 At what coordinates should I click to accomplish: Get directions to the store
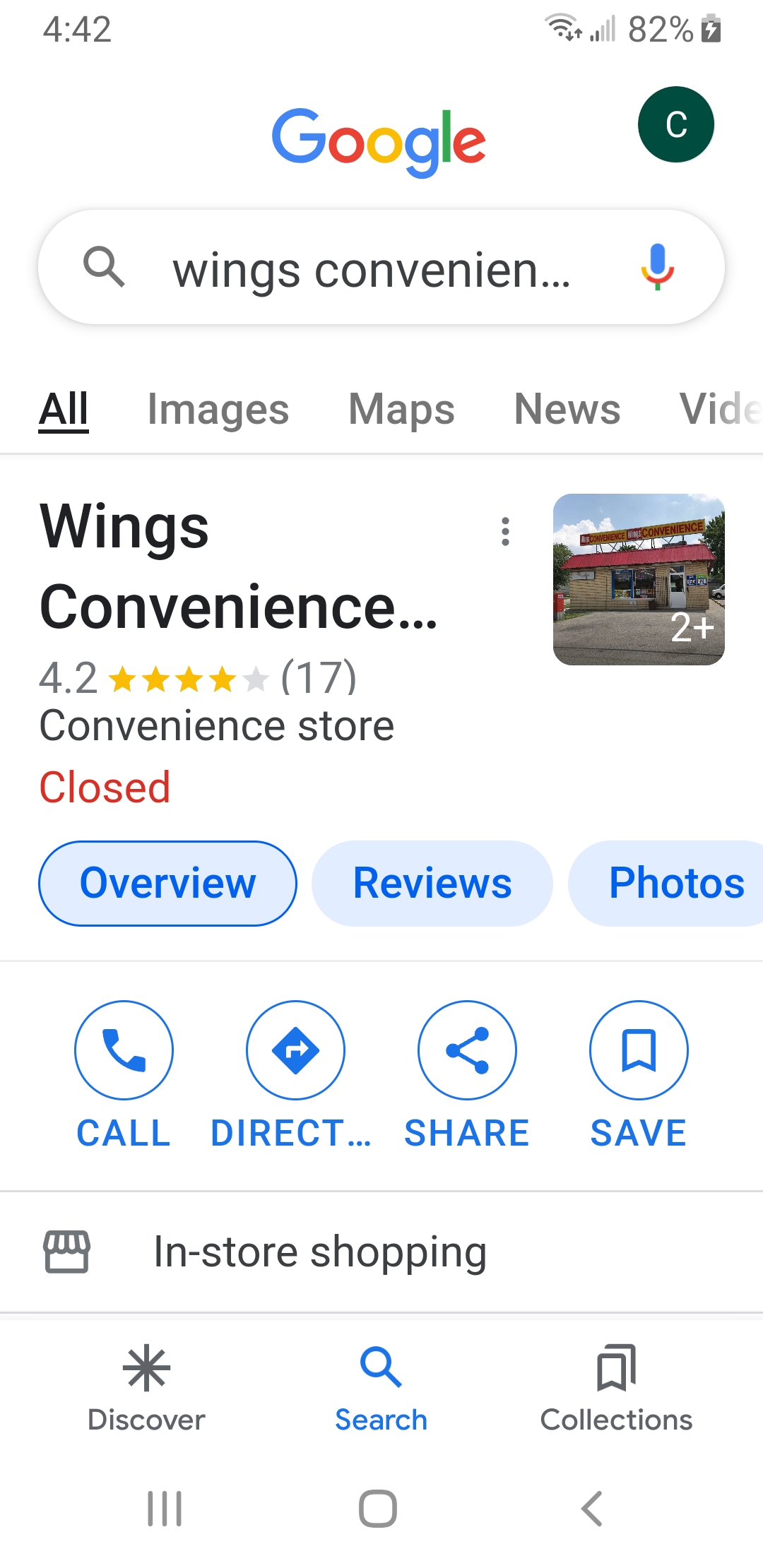(295, 1075)
